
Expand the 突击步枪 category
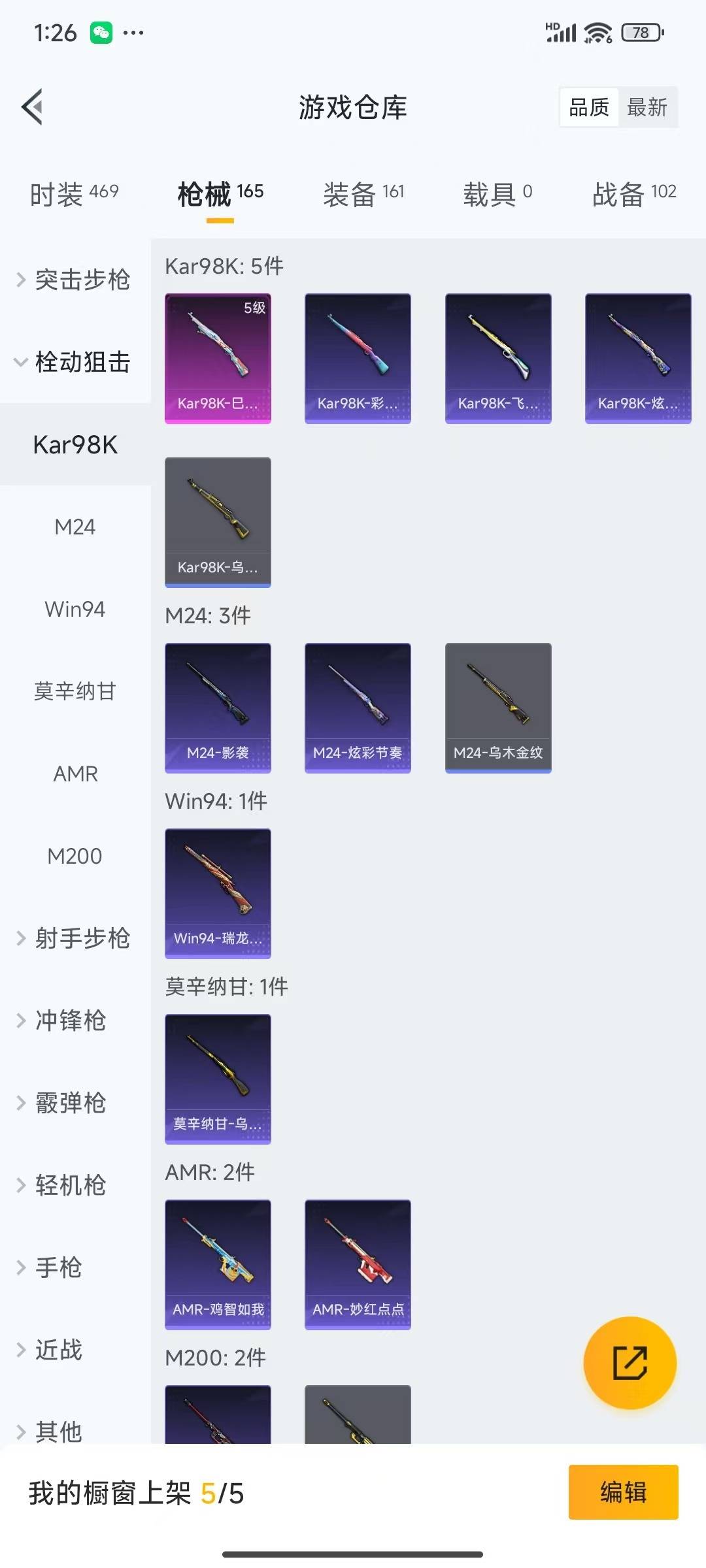[75, 280]
